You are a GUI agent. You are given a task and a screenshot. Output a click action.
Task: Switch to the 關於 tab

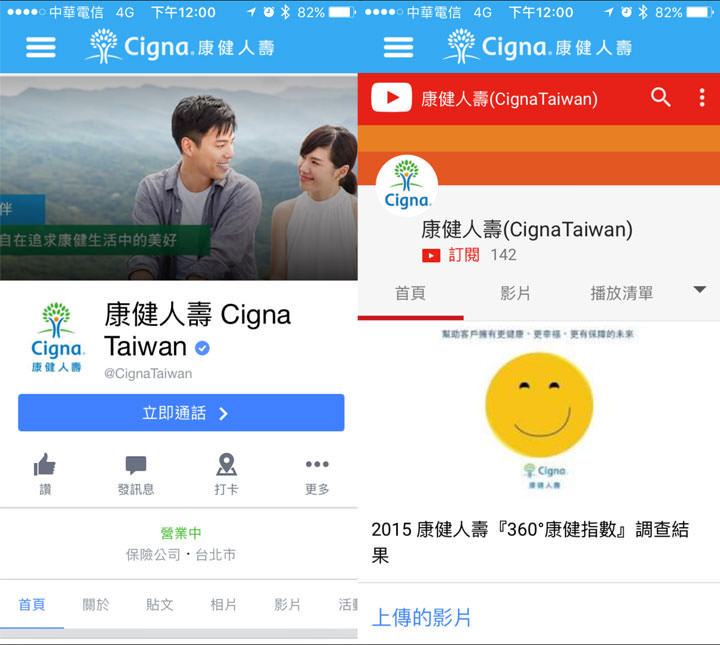pyautogui.click(x=97, y=605)
